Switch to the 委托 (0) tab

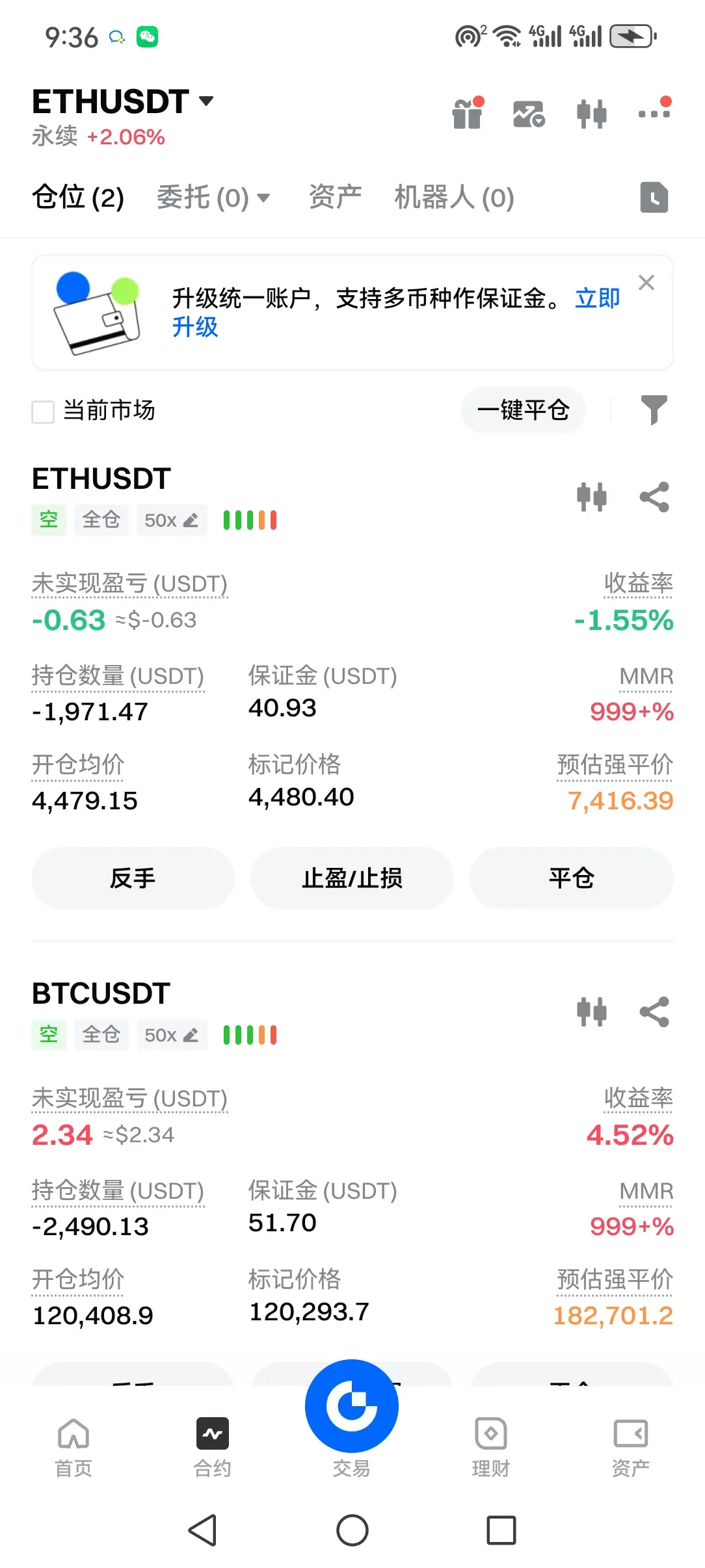pos(212,198)
